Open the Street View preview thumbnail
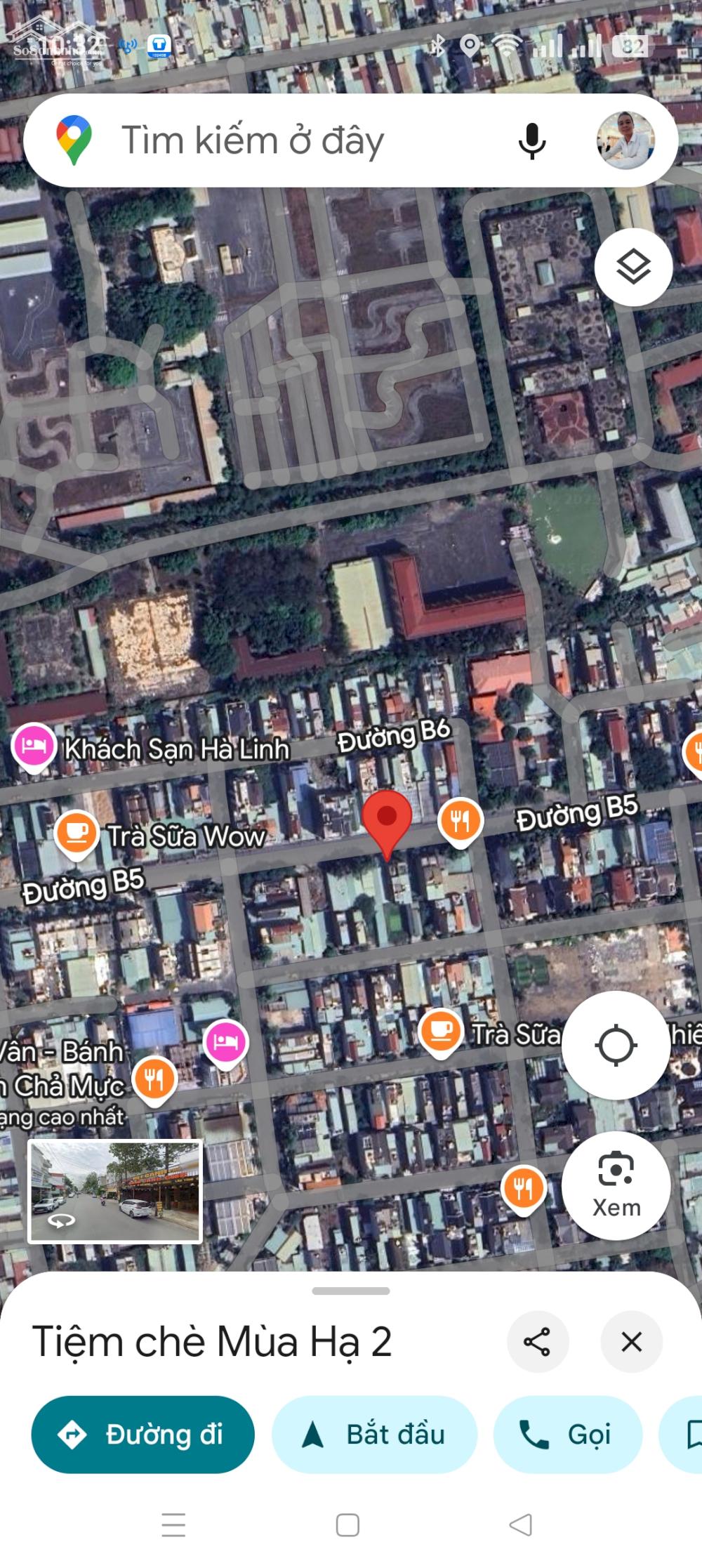The height and width of the screenshot is (1568, 702). (x=115, y=1191)
